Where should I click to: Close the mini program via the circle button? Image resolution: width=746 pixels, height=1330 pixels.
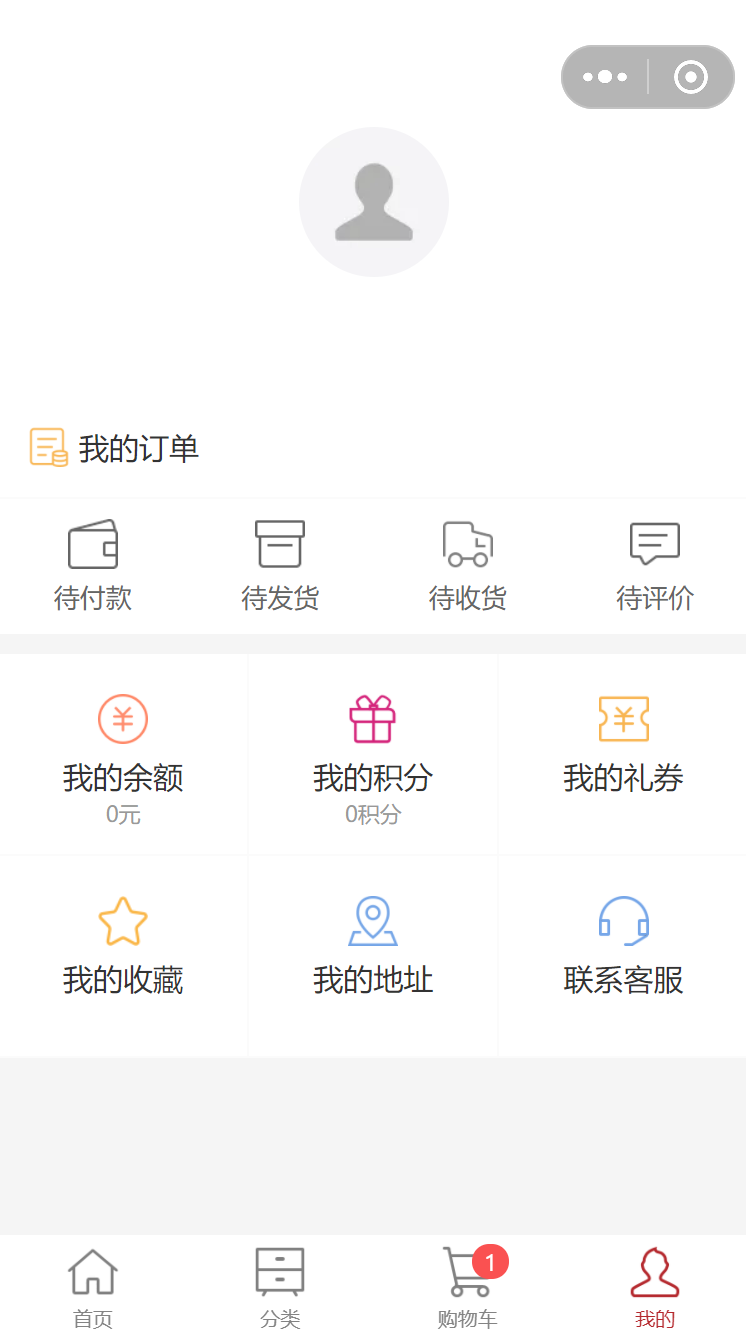(x=690, y=77)
